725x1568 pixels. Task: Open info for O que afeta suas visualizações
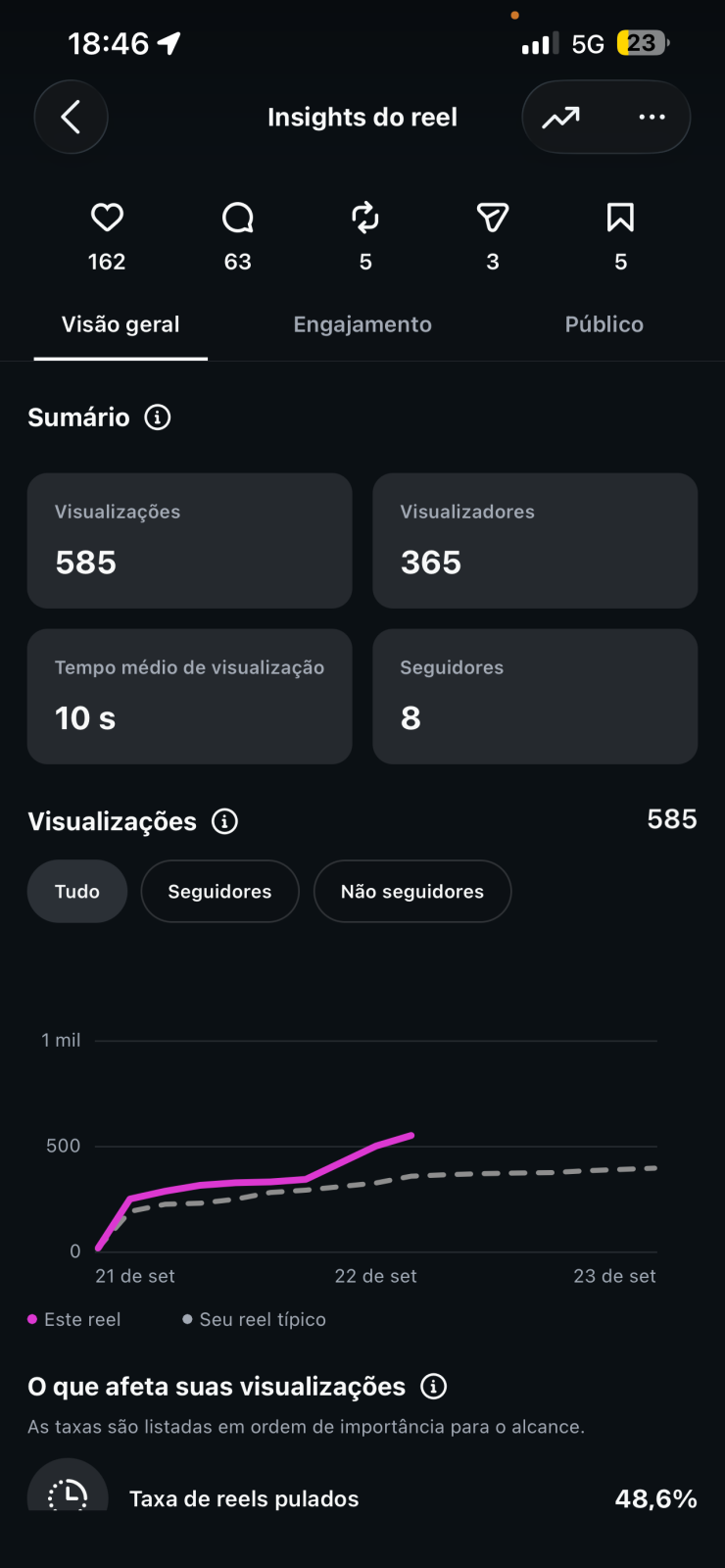(x=434, y=1386)
